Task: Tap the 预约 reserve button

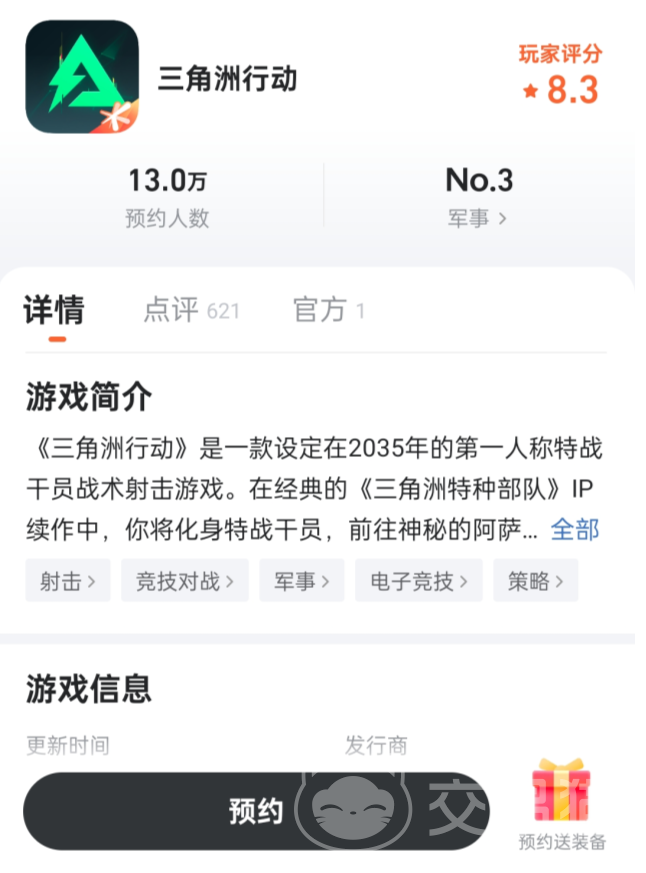Action: 256,811
